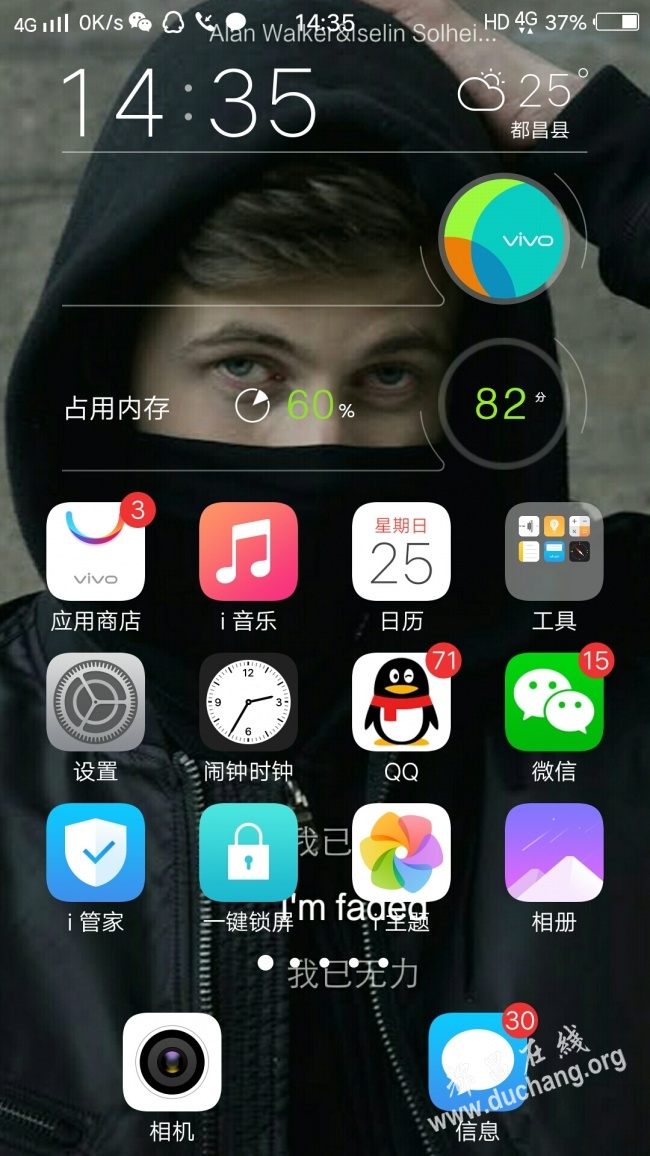Tap the 占用内存 memory usage widget

point(210,407)
